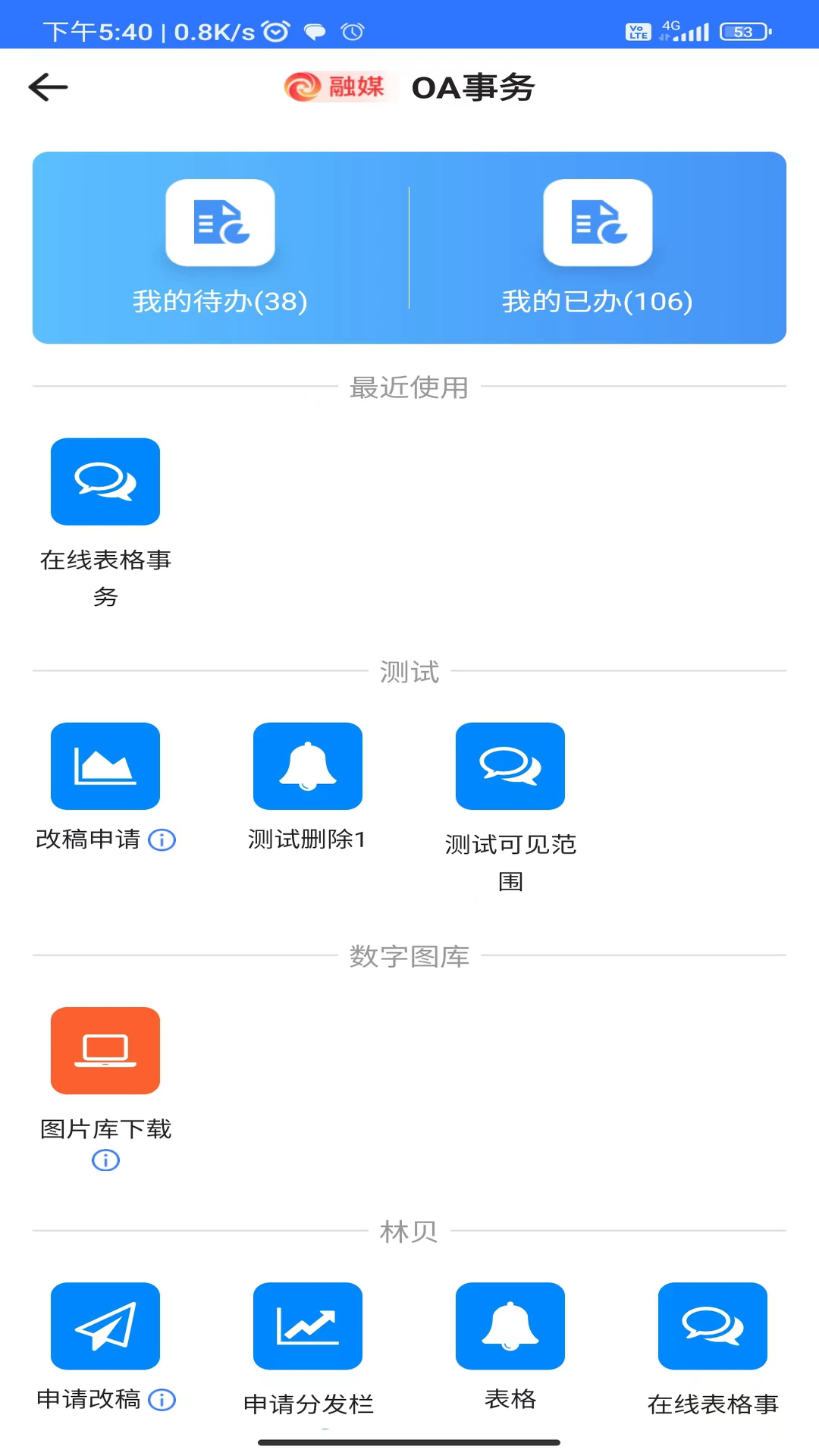Tap the back arrow to leave OA事务
819x1456 pixels.
click(48, 86)
